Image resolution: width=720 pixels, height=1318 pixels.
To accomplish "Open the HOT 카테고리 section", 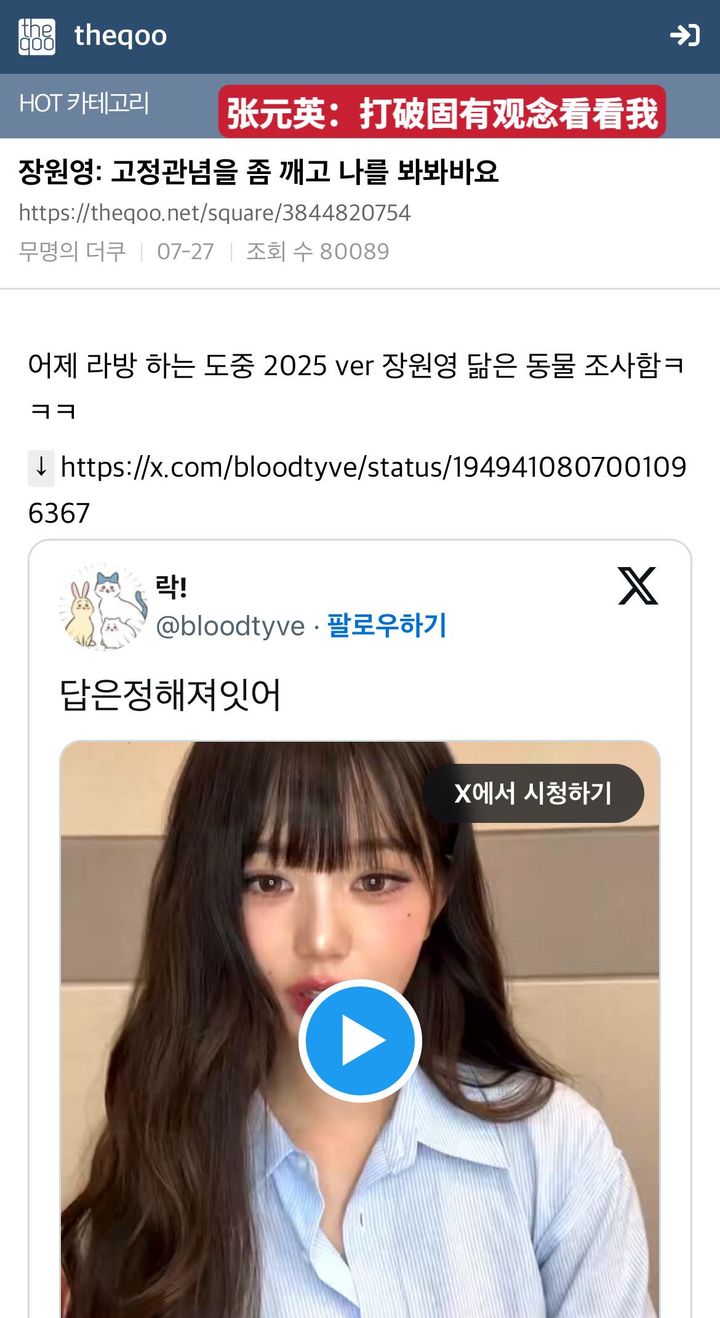I will 84,103.
